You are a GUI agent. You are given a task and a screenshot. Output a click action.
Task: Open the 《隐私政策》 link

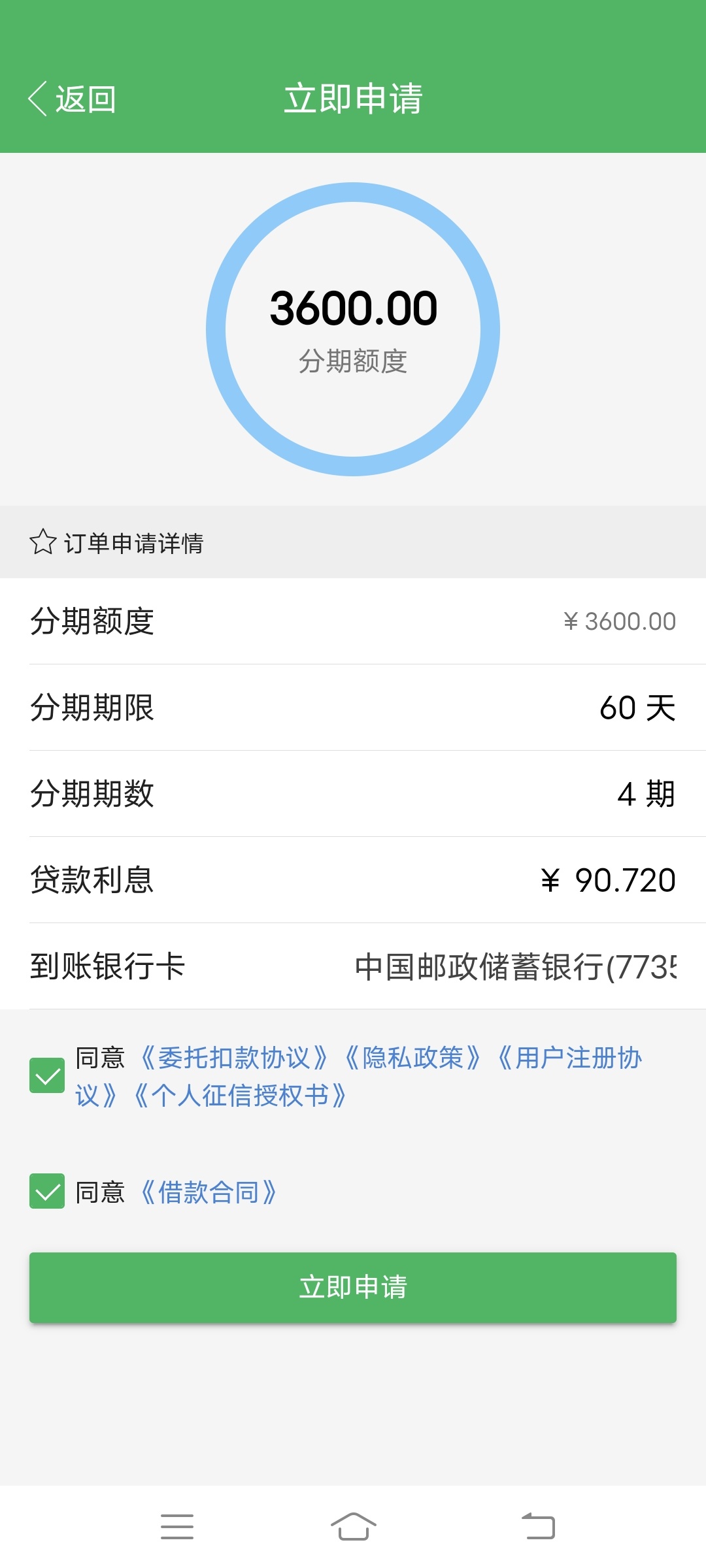tap(412, 1058)
